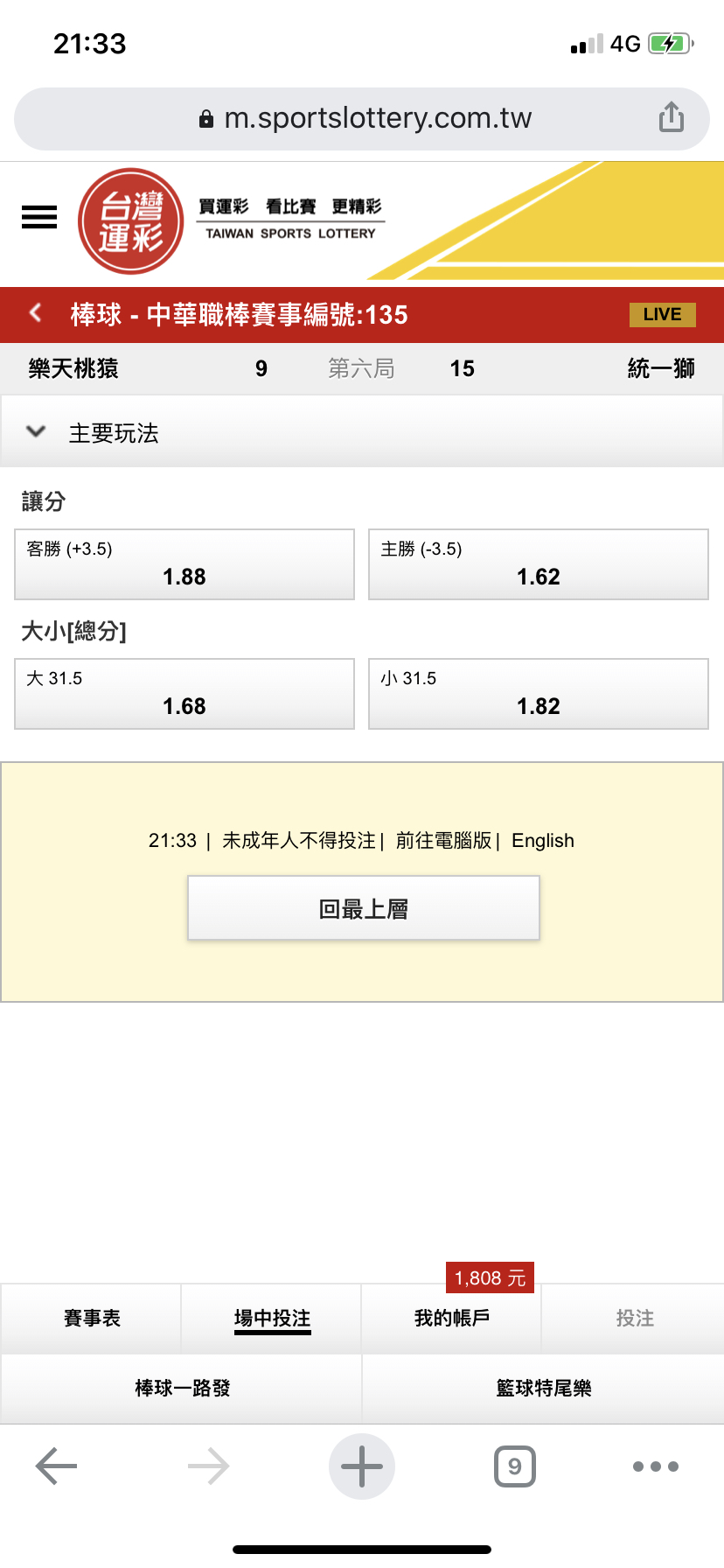The image size is (724, 1568).
Task: Open the browser's three-dot menu
Action: coord(656,1466)
